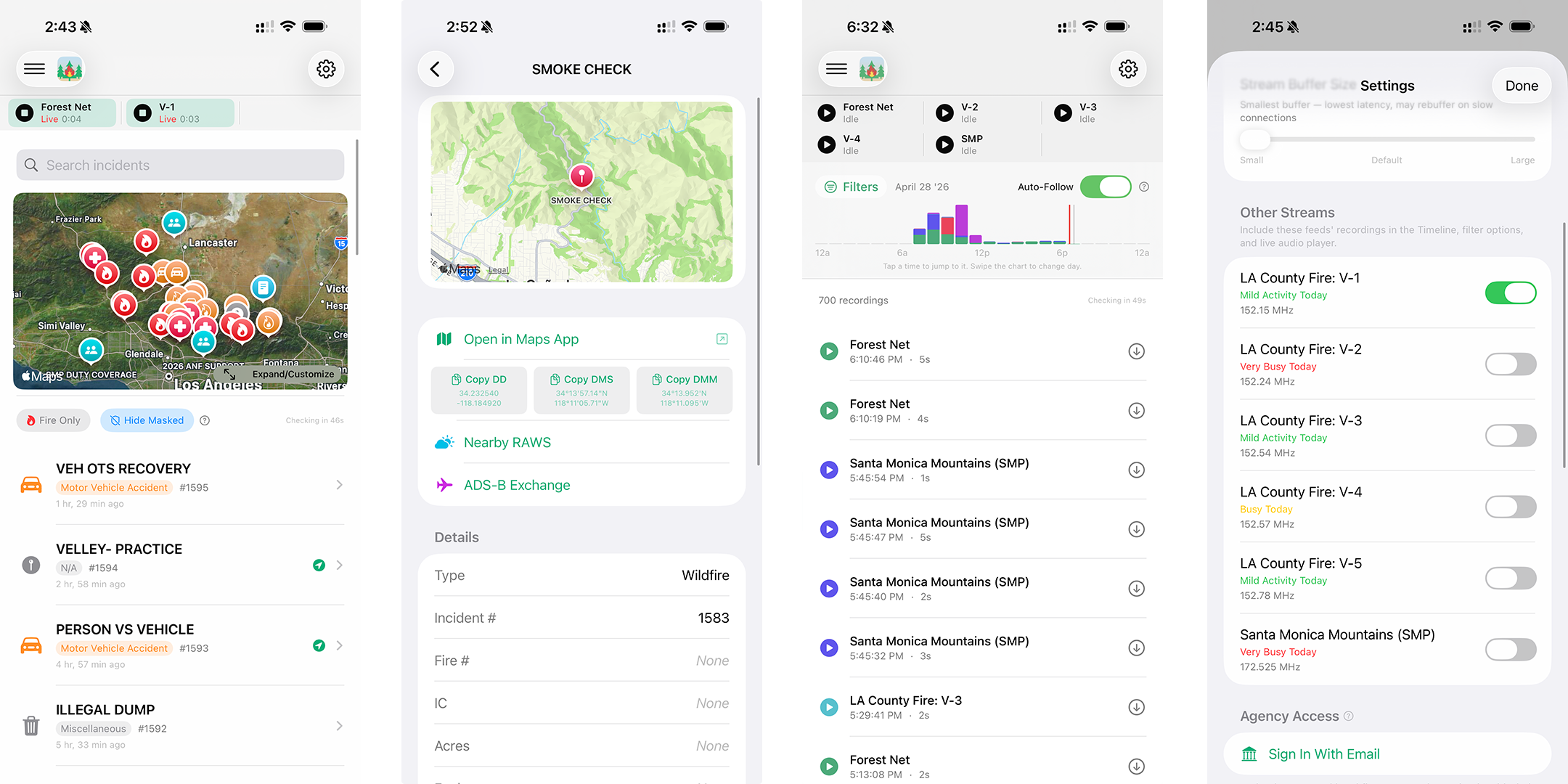Download the LA County Fire: V-3 recording

pos(1137,707)
